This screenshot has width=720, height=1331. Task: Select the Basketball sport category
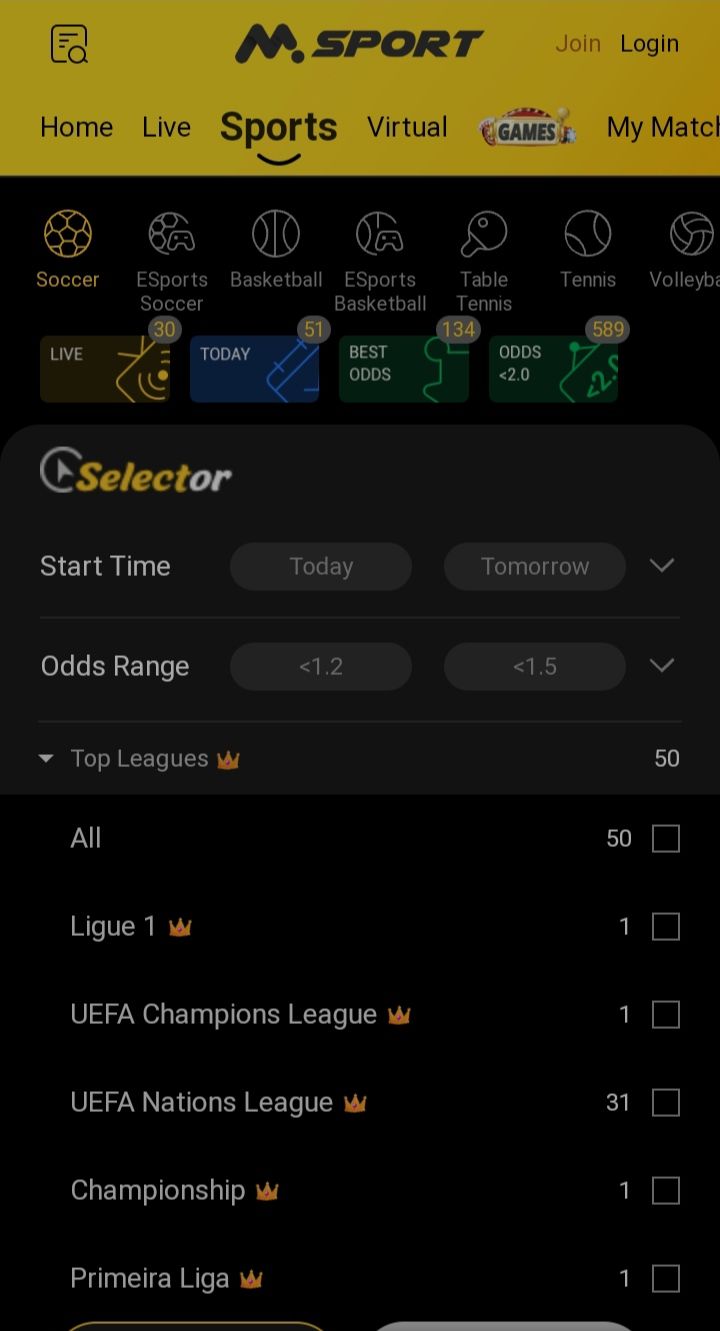[x=276, y=250]
